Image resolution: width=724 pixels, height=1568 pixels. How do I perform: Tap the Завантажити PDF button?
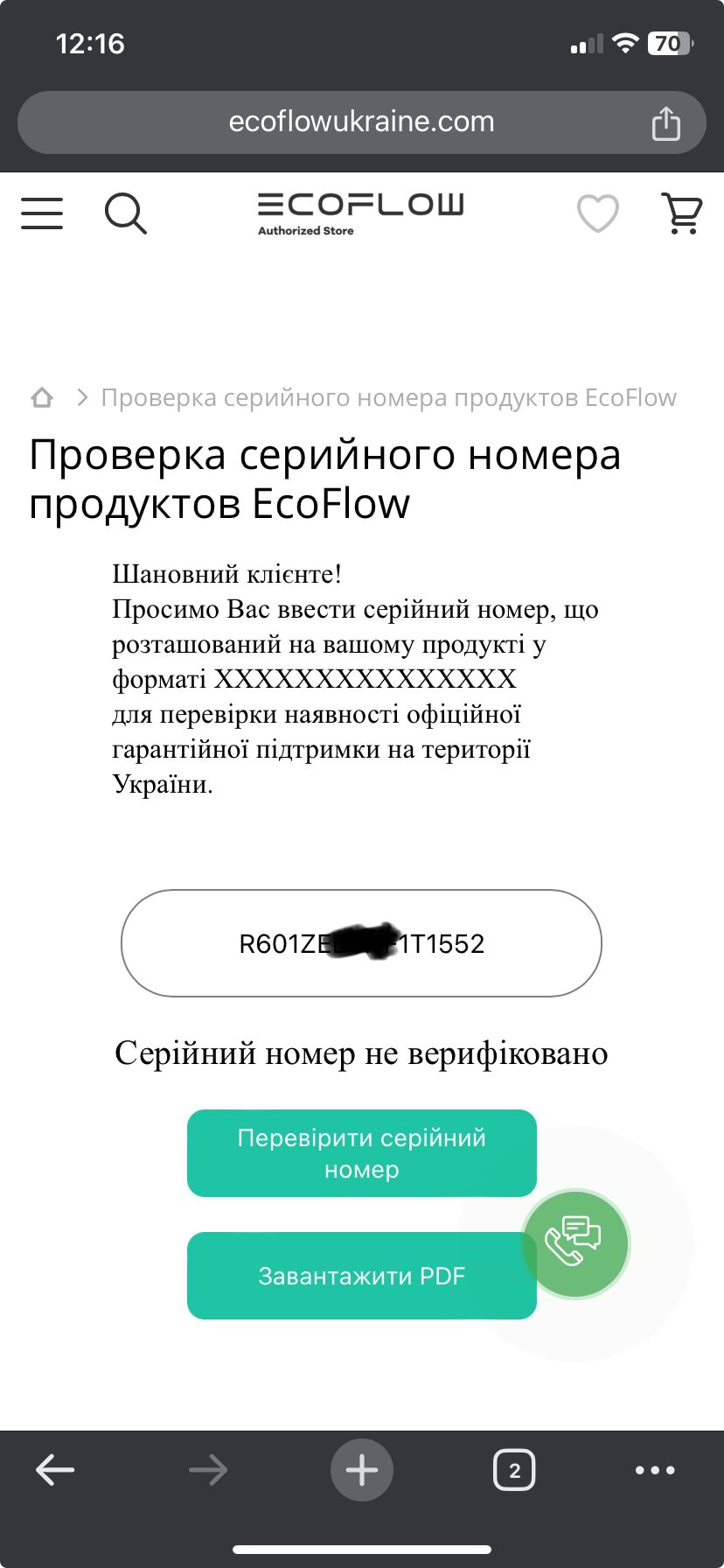click(361, 1276)
